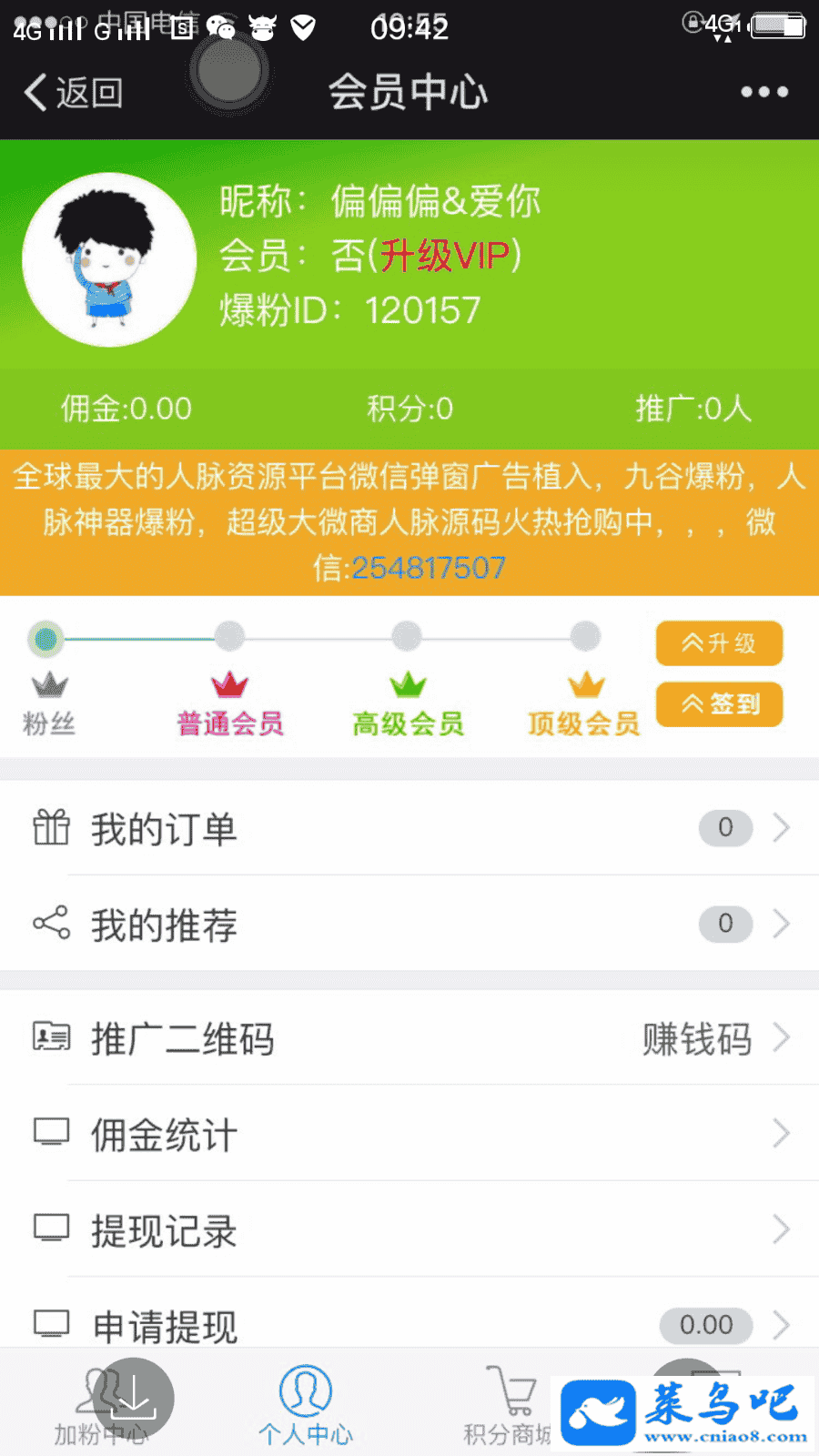Switch to the 个人中心 tab

[306, 1406]
